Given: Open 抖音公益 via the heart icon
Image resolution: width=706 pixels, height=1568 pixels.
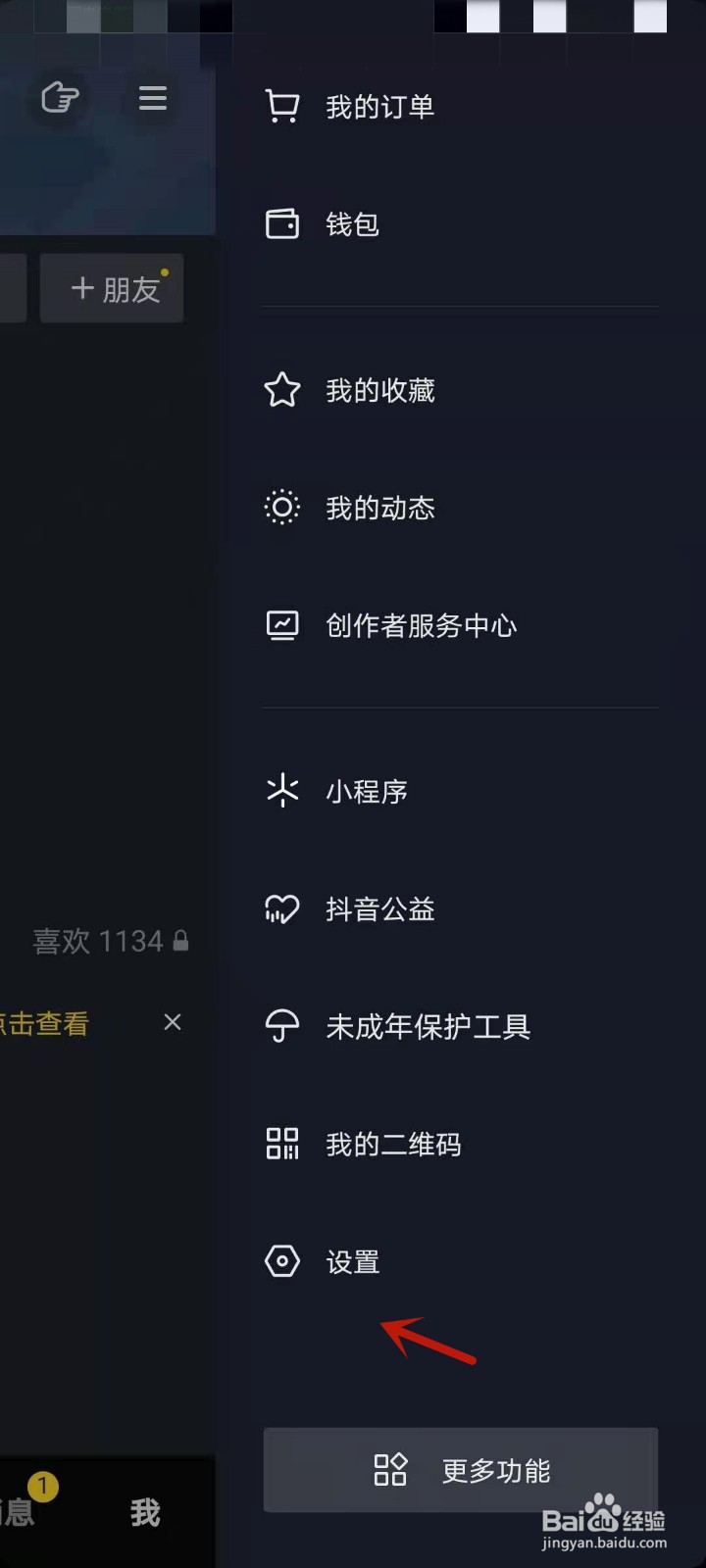Looking at the screenshot, I should click(282, 908).
